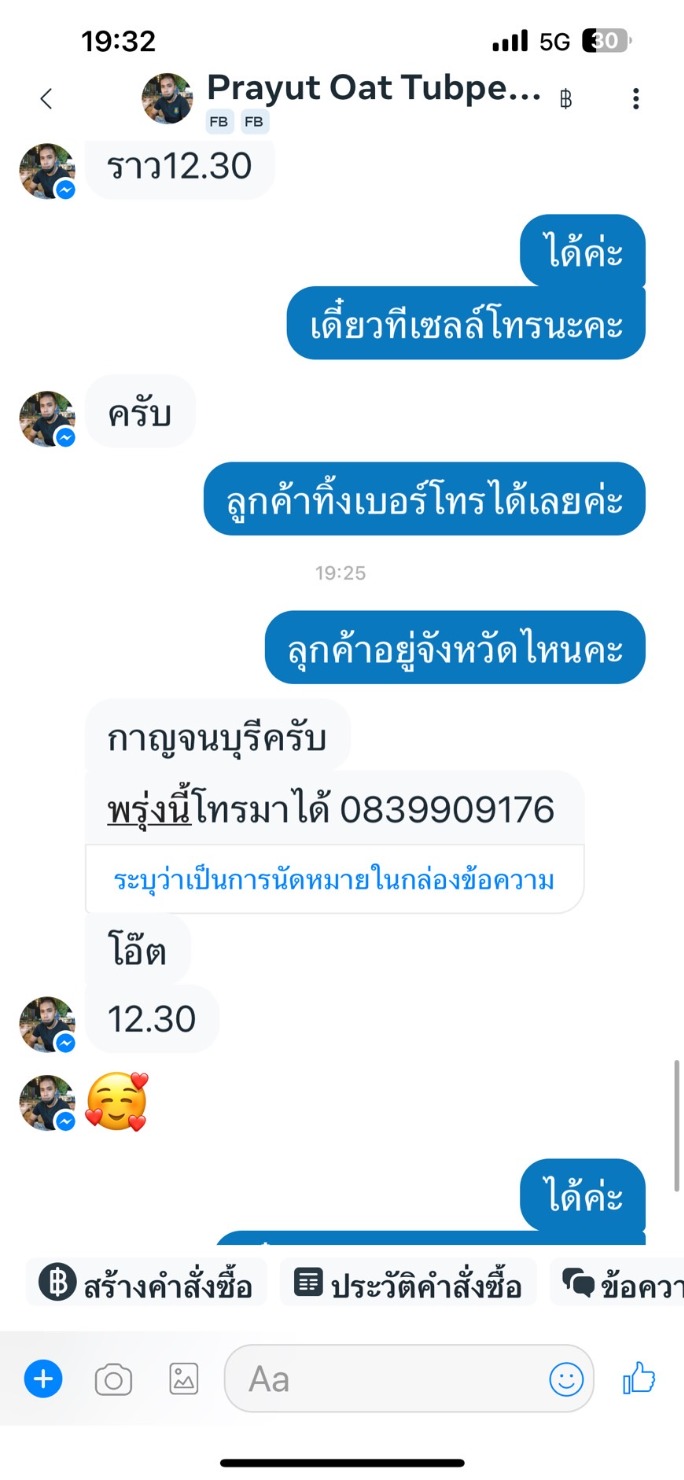Send a thumbs-up like

tap(639, 1380)
